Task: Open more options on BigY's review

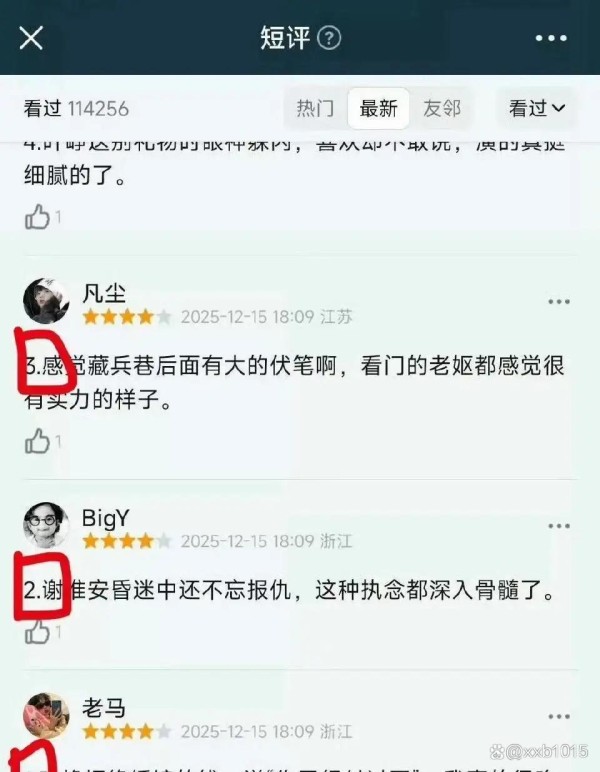Action: tap(558, 525)
